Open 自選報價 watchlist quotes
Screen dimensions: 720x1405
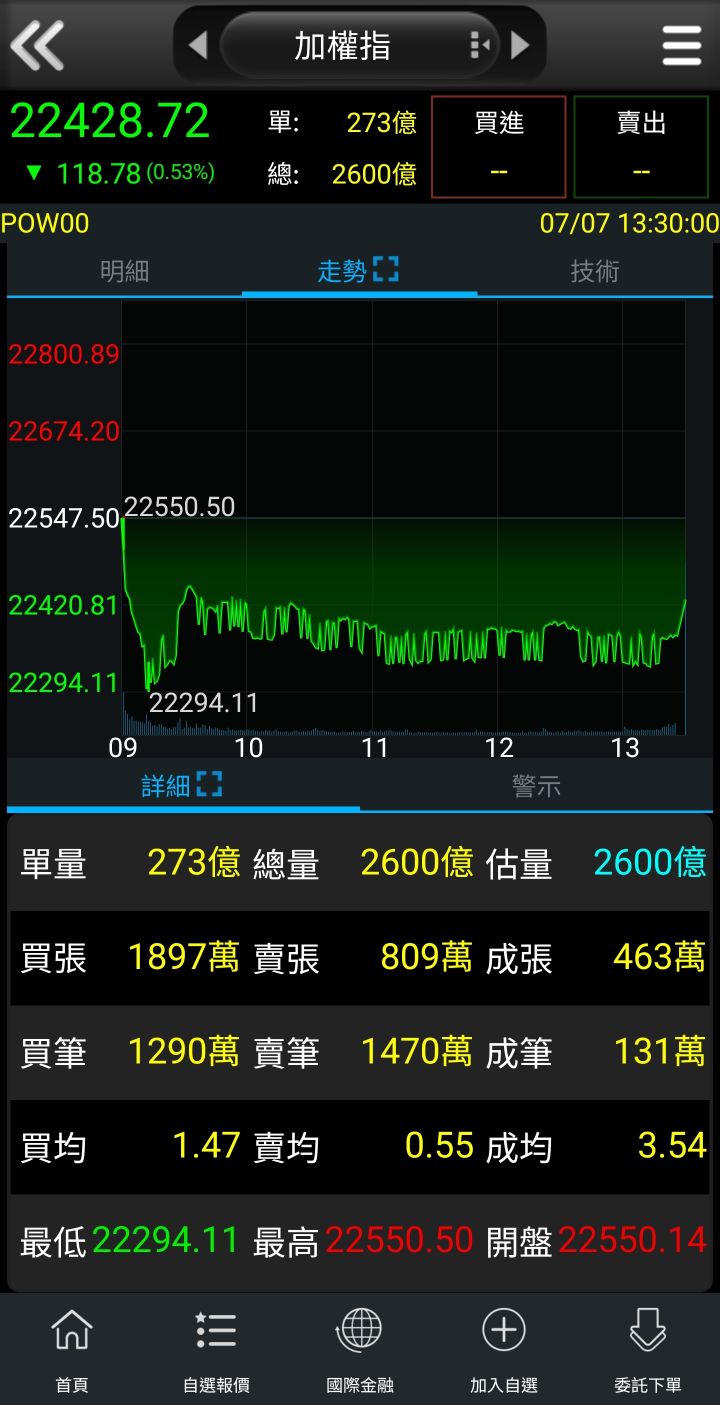point(216,1350)
